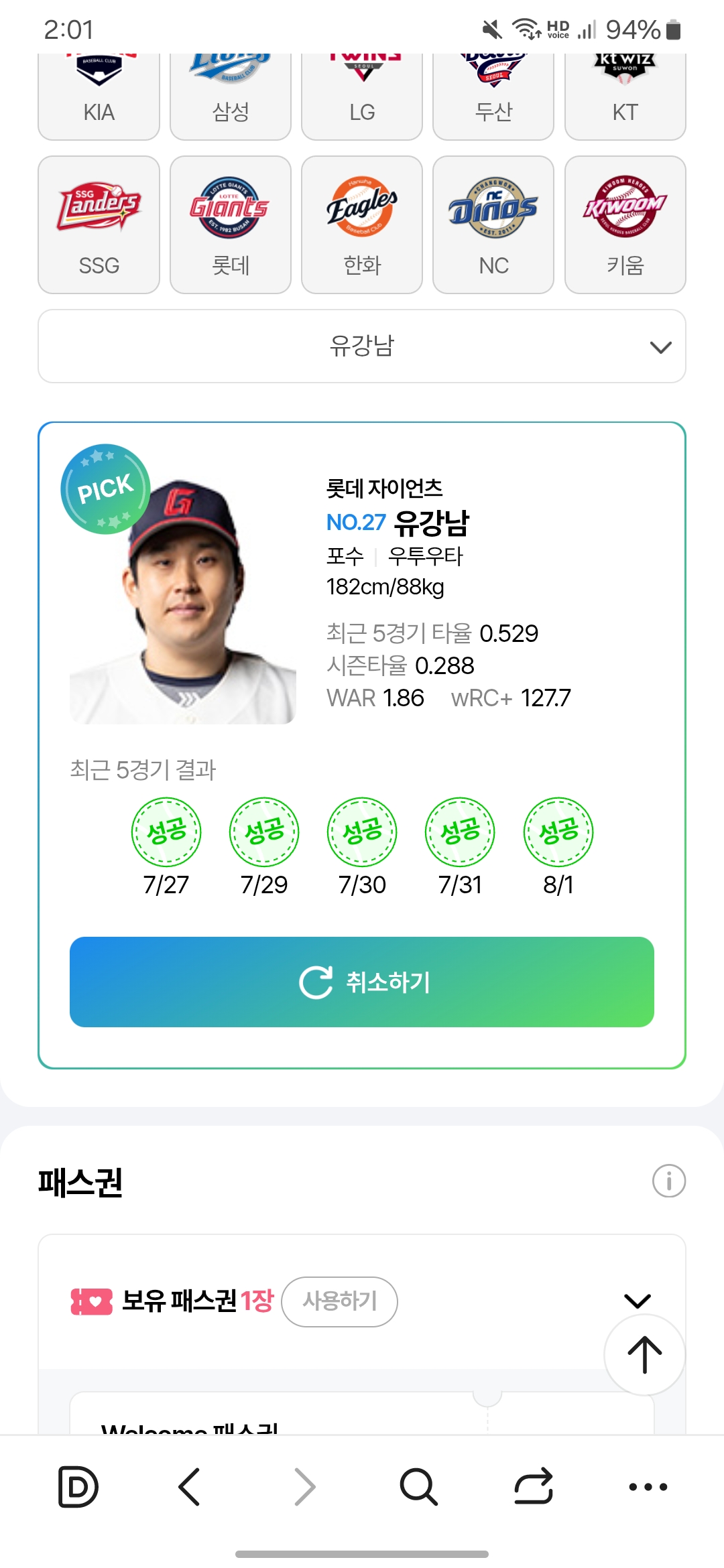Pick the 한화 Eagles team tile

362,225
